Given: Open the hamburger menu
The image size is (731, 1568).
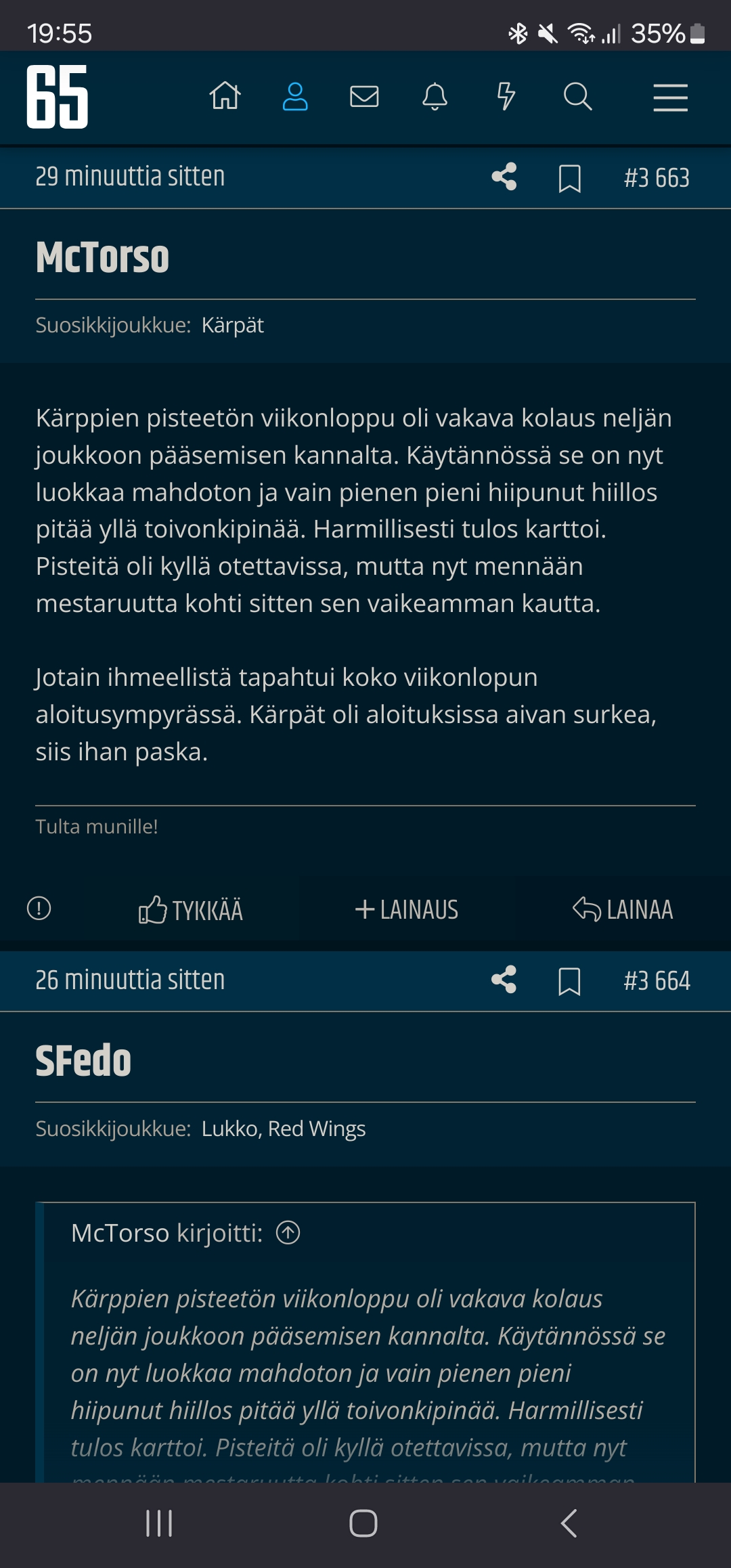Looking at the screenshot, I should point(670,97).
